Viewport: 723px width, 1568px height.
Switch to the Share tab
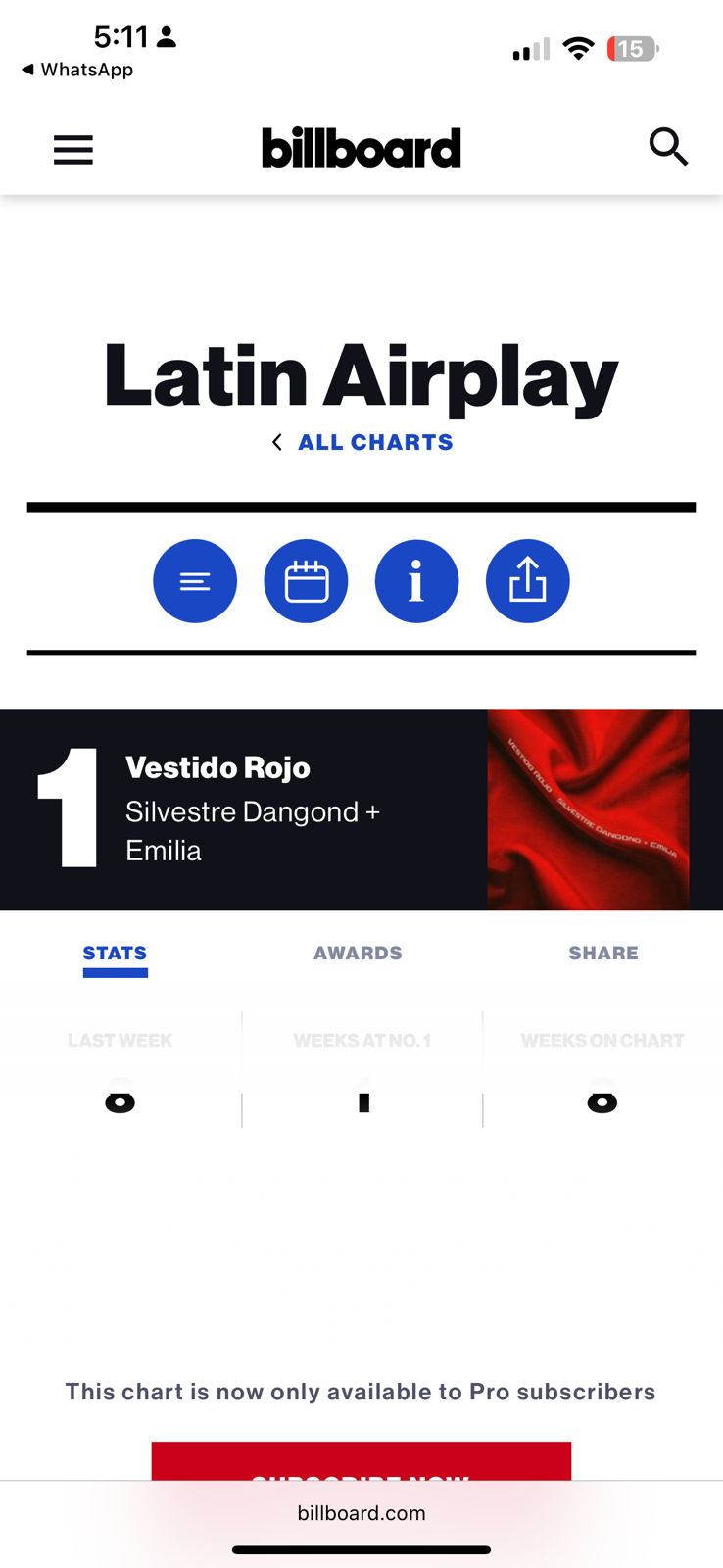coord(603,954)
